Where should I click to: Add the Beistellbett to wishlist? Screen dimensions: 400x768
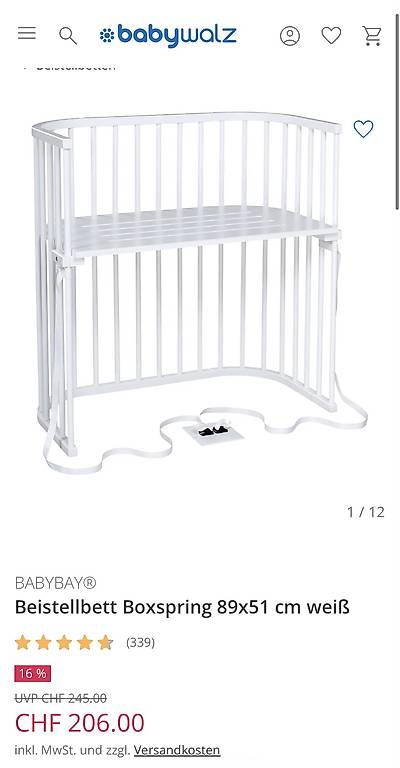tap(363, 129)
